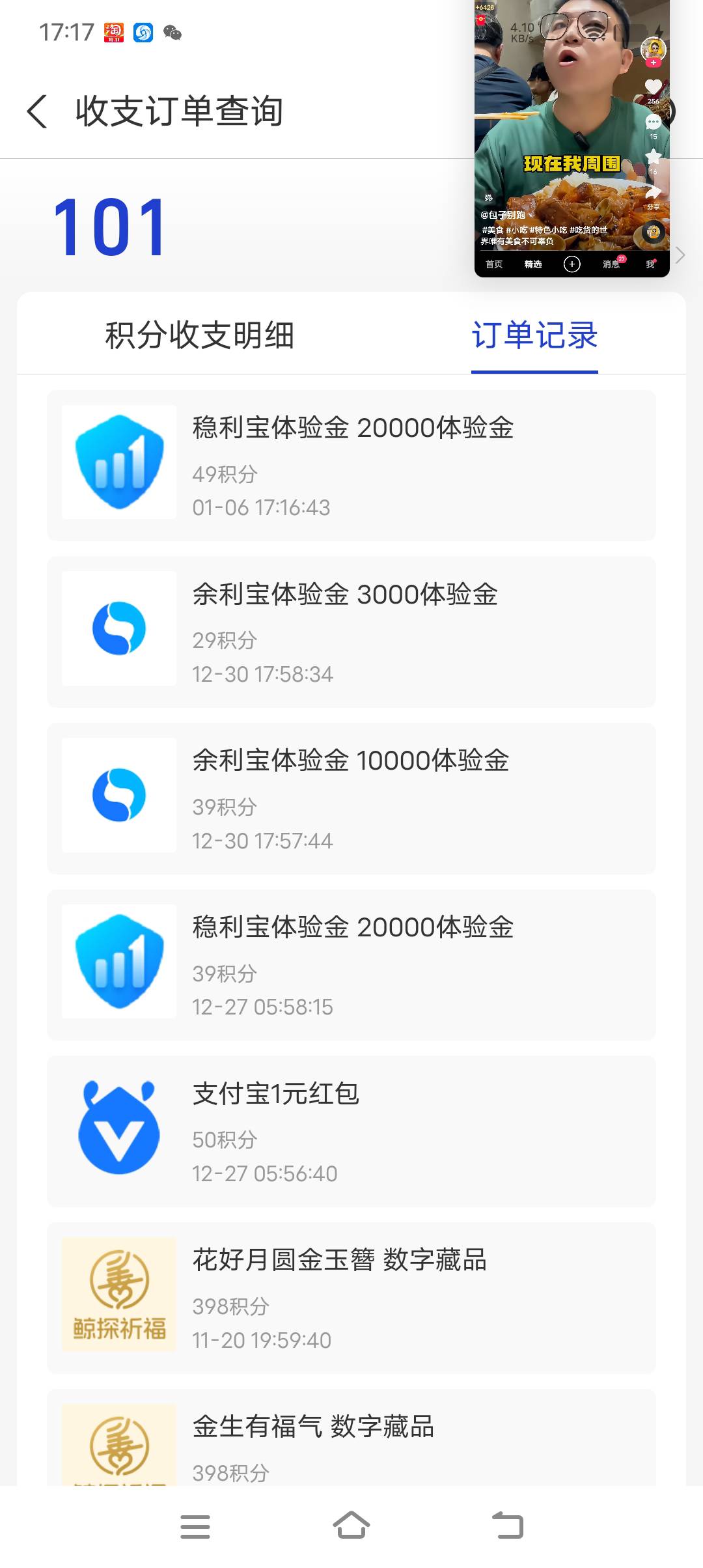Select the 订单记录 tab
The height and width of the screenshot is (1568, 703).
click(x=534, y=335)
